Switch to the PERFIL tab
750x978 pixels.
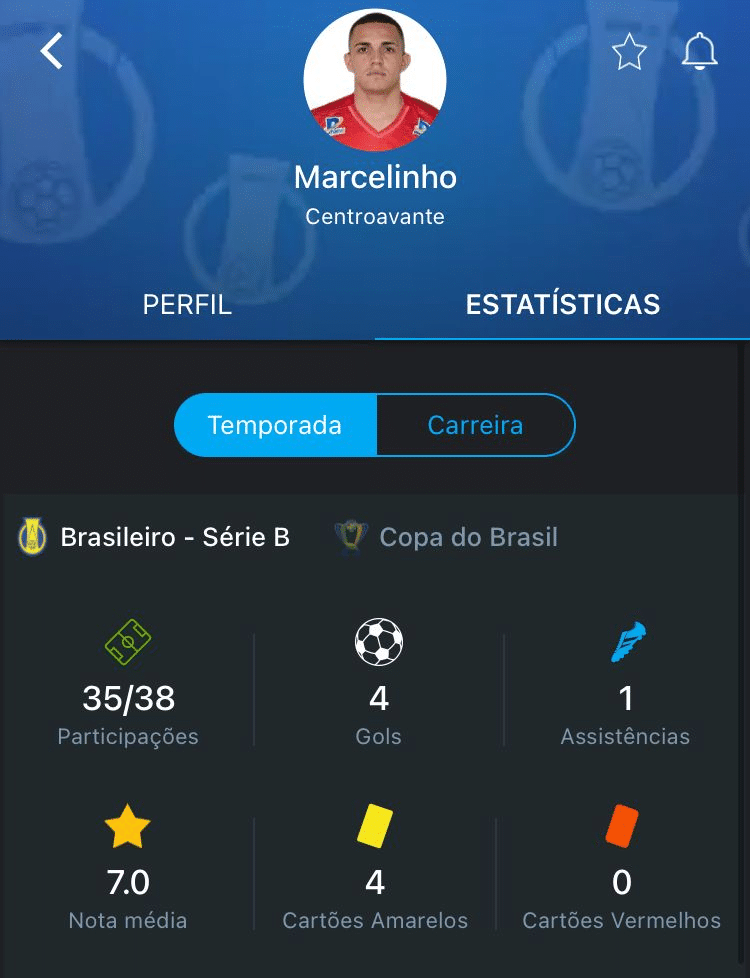(x=187, y=305)
